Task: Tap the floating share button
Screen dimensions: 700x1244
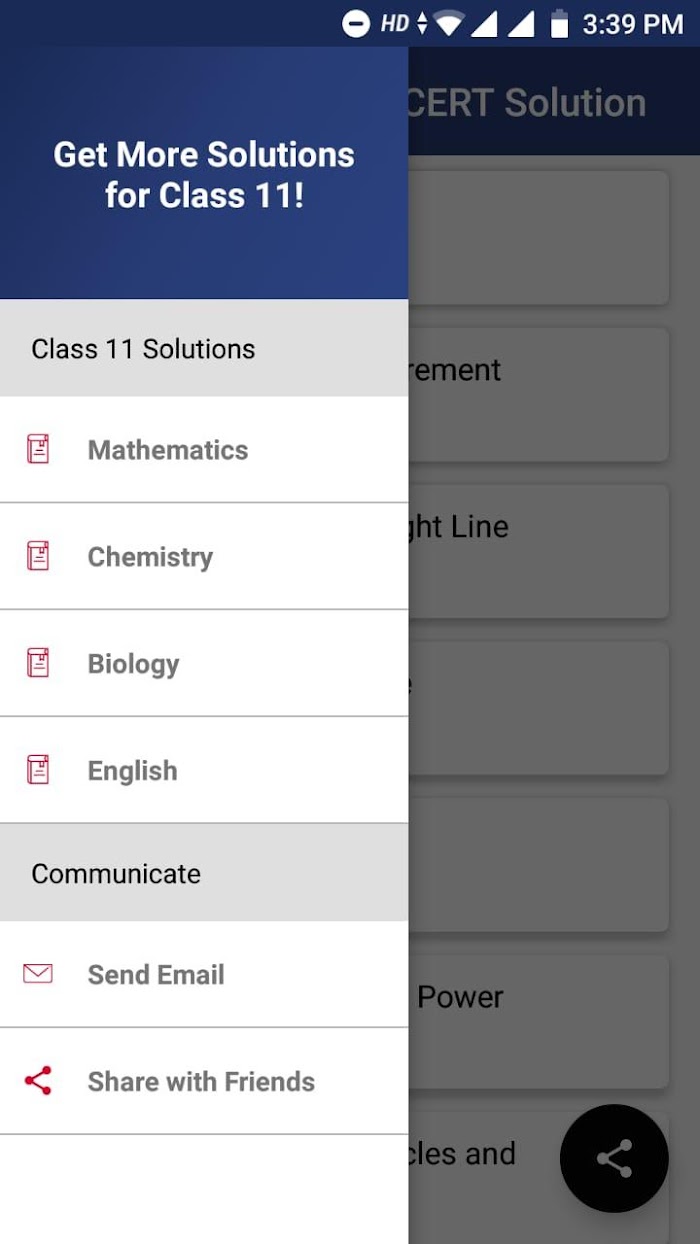Action: coord(614,1159)
